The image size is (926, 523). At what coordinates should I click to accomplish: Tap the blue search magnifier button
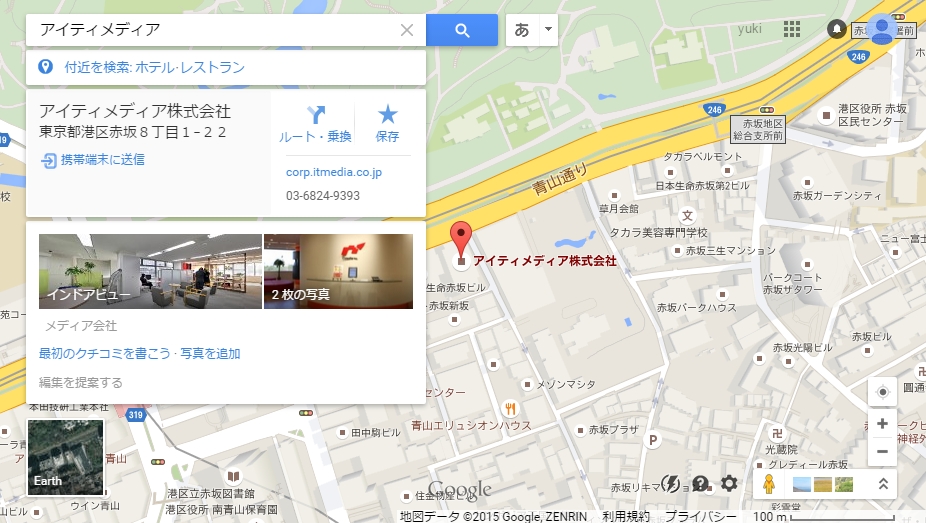tap(462, 30)
